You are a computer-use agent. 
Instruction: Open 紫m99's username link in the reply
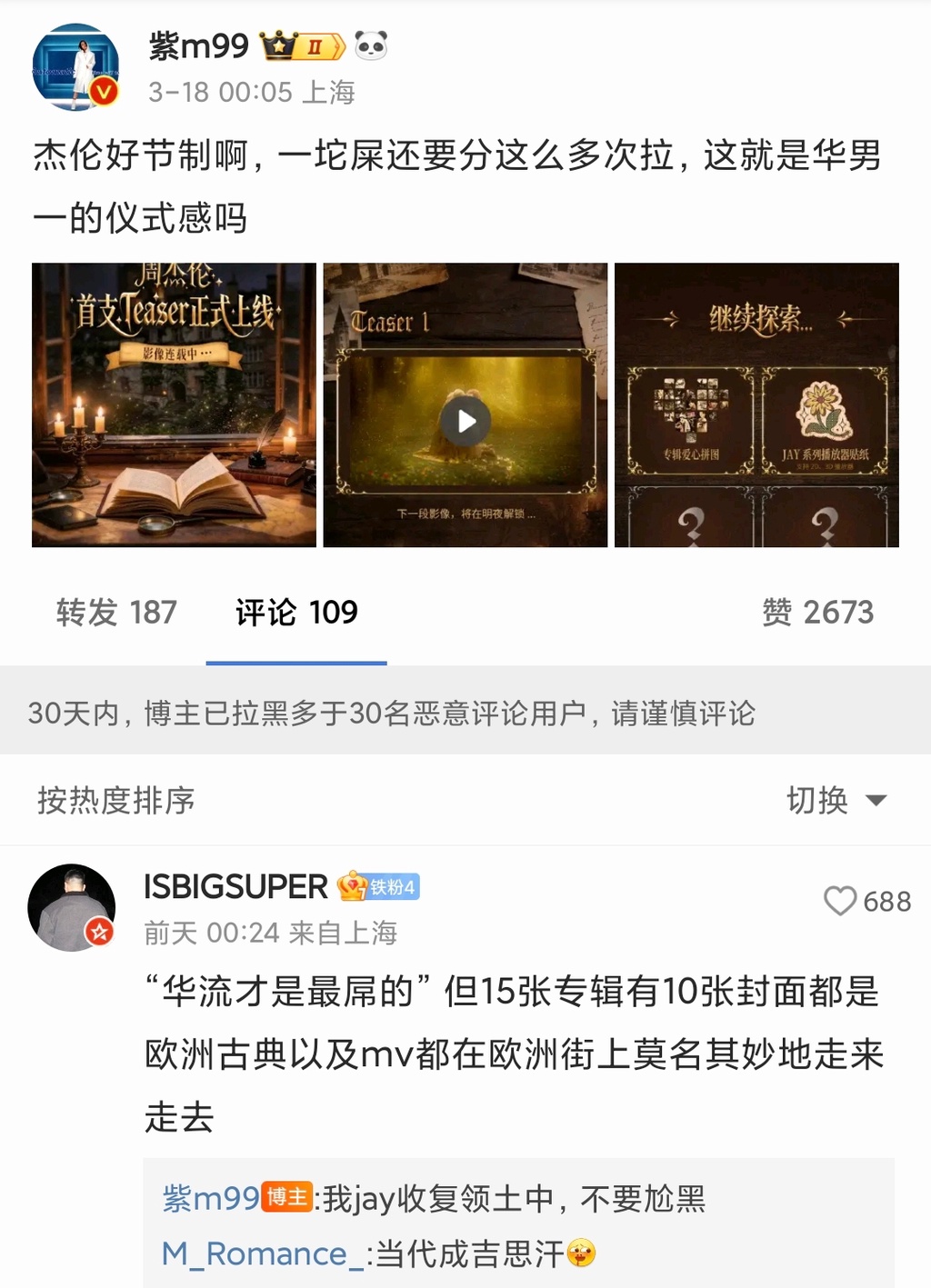(211, 1198)
